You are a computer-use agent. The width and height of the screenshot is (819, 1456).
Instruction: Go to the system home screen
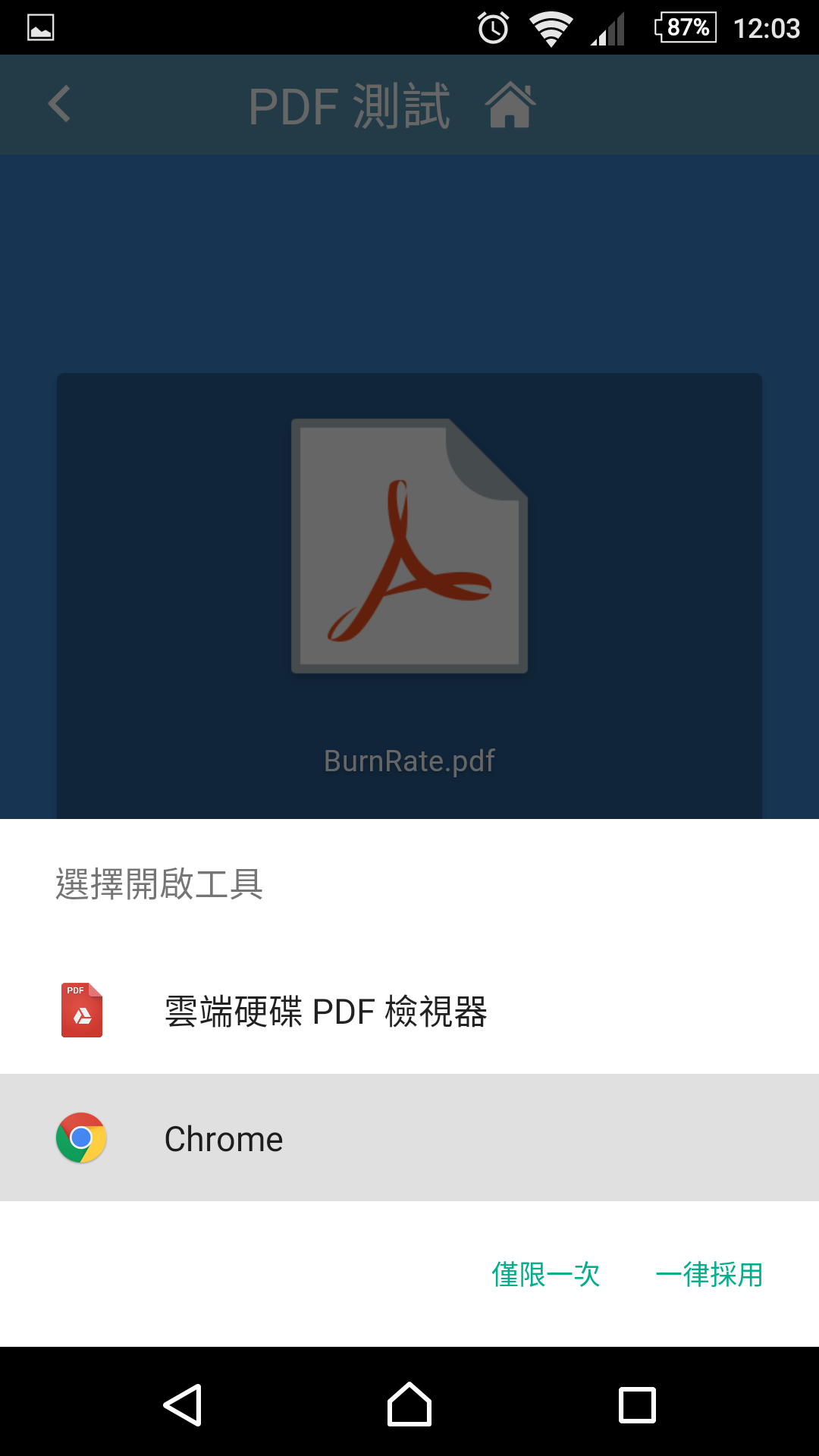[409, 1405]
